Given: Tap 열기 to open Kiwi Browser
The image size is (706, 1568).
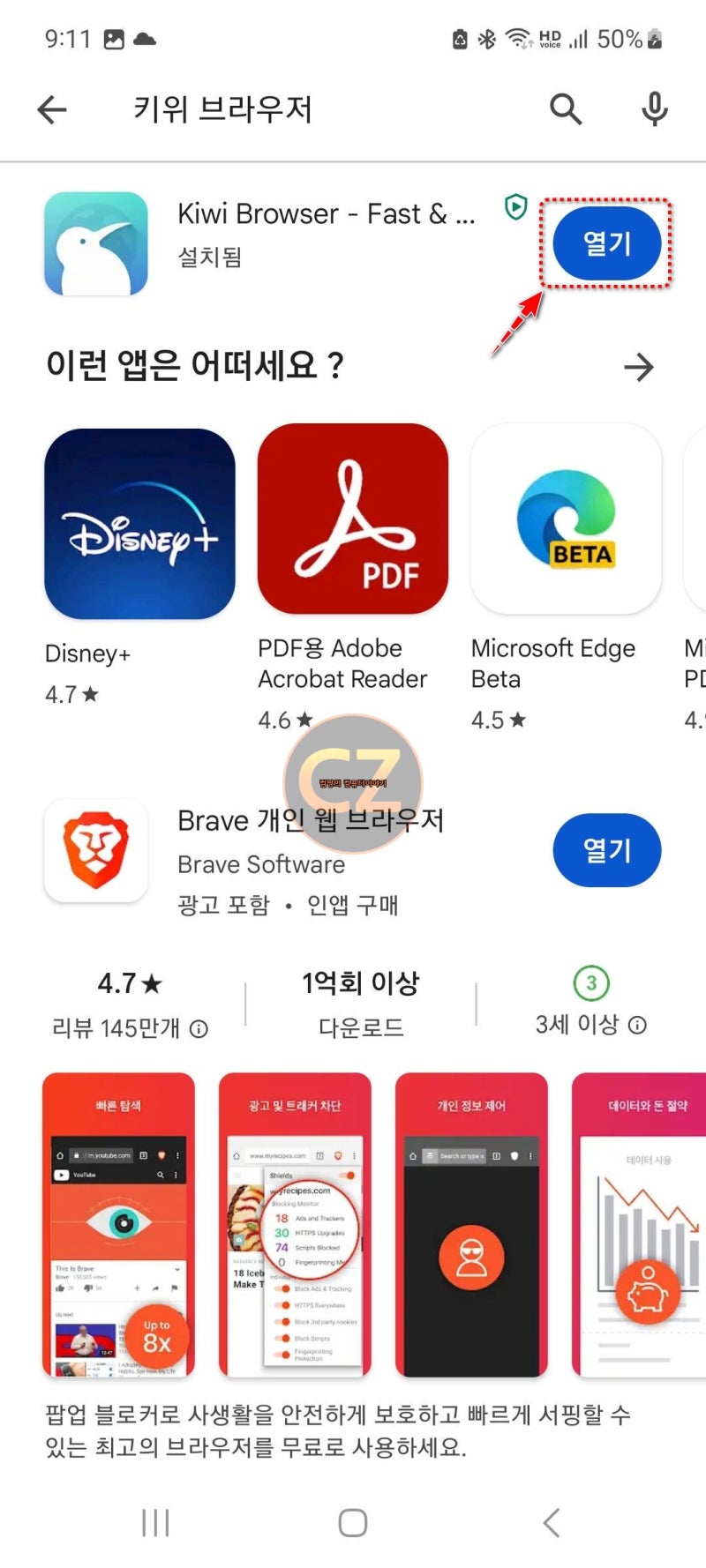Looking at the screenshot, I should (605, 243).
